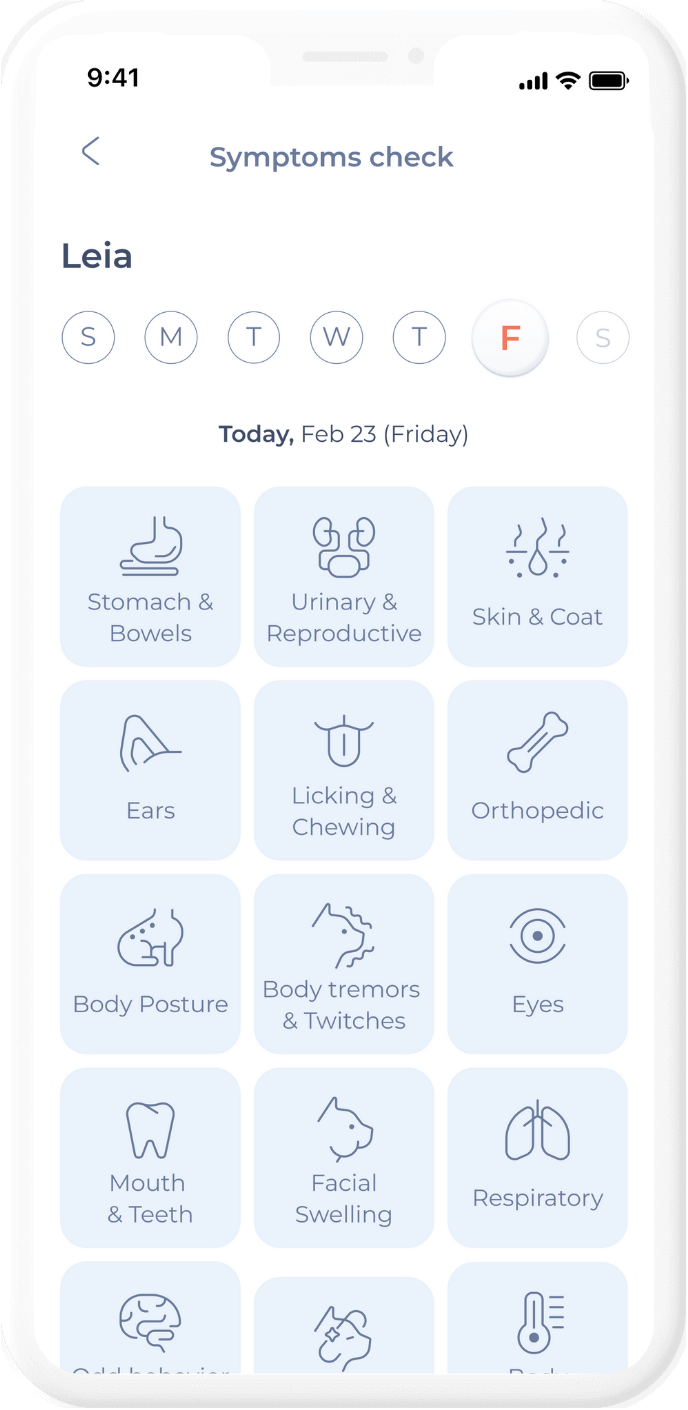This screenshot has height=1410, width=688.
Task: Go back using the arrow icon
Action: pos(91,152)
